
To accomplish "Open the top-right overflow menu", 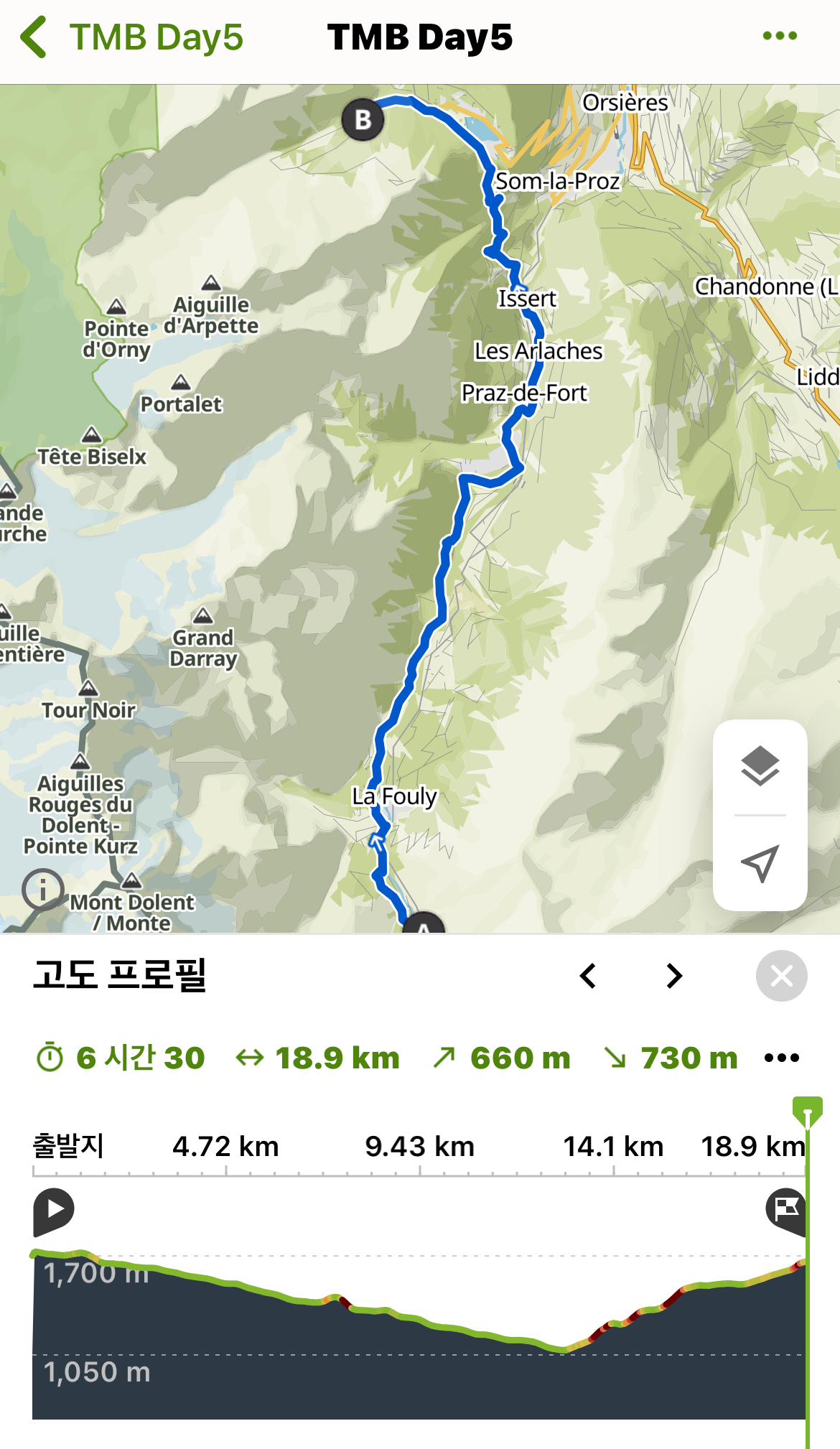I will click(780, 36).
